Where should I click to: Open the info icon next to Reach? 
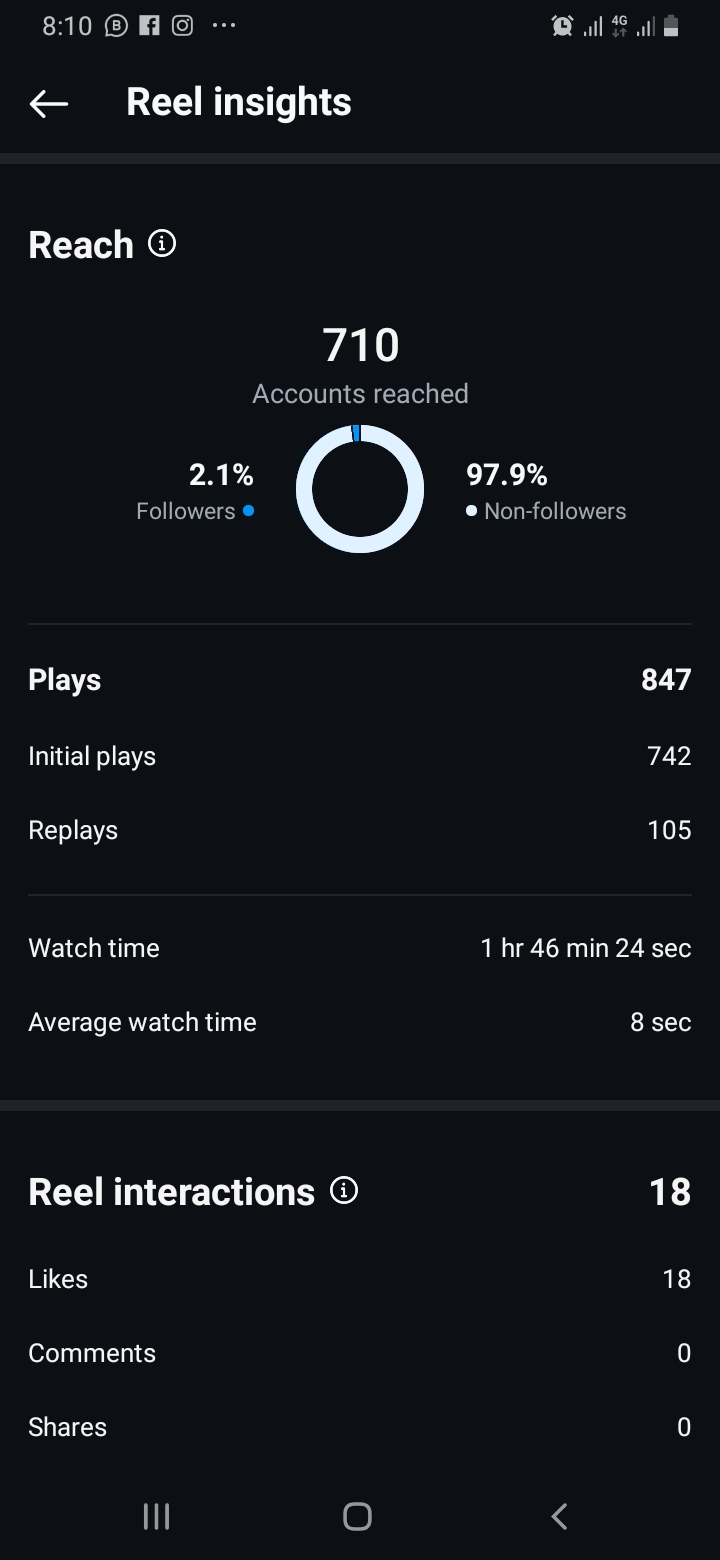[x=162, y=243]
